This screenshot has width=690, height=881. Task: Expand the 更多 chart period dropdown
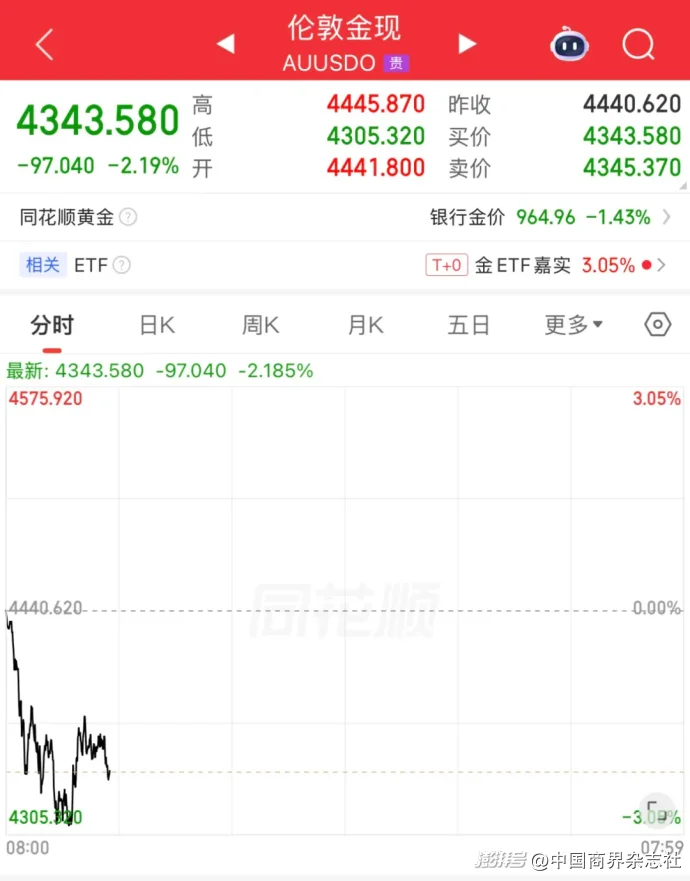pyautogui.click(x=573, y=325)
